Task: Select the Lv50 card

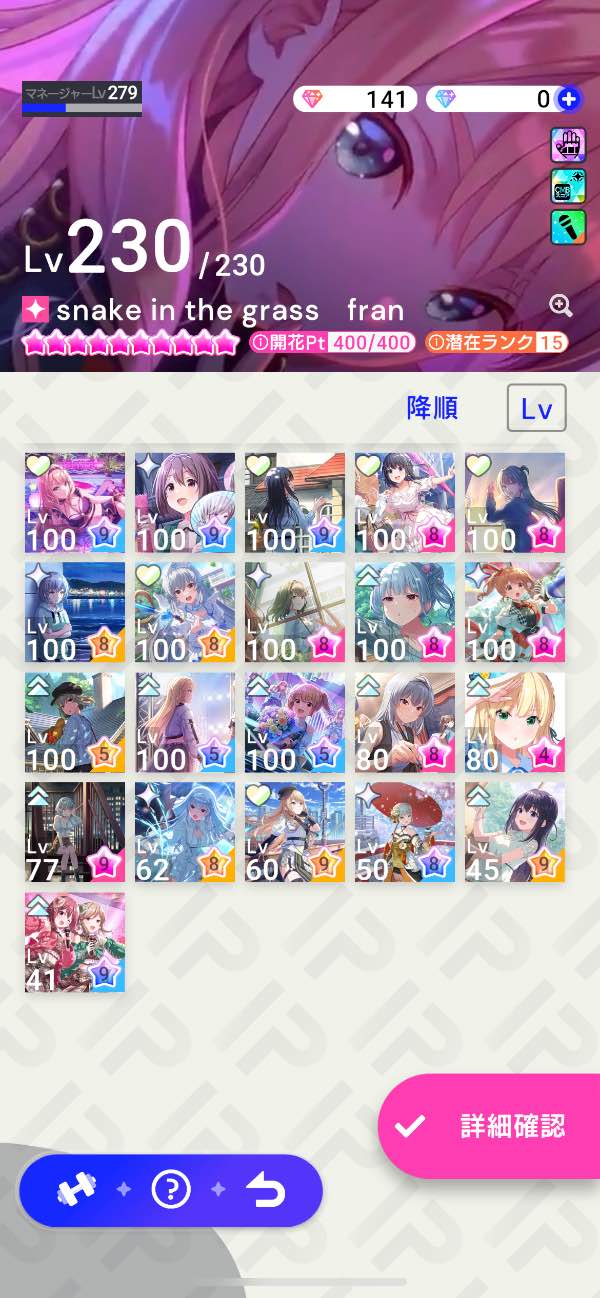Action: point(405,832)
